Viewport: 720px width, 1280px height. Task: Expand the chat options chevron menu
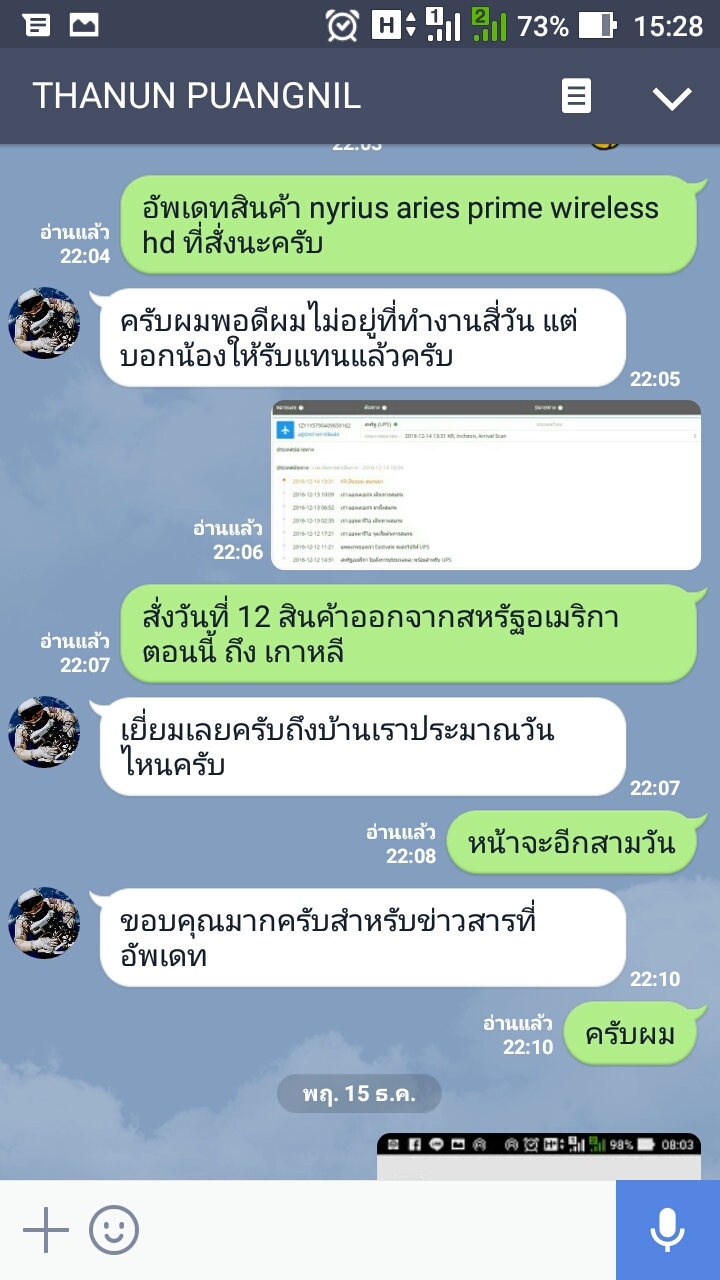click(671, 97)
